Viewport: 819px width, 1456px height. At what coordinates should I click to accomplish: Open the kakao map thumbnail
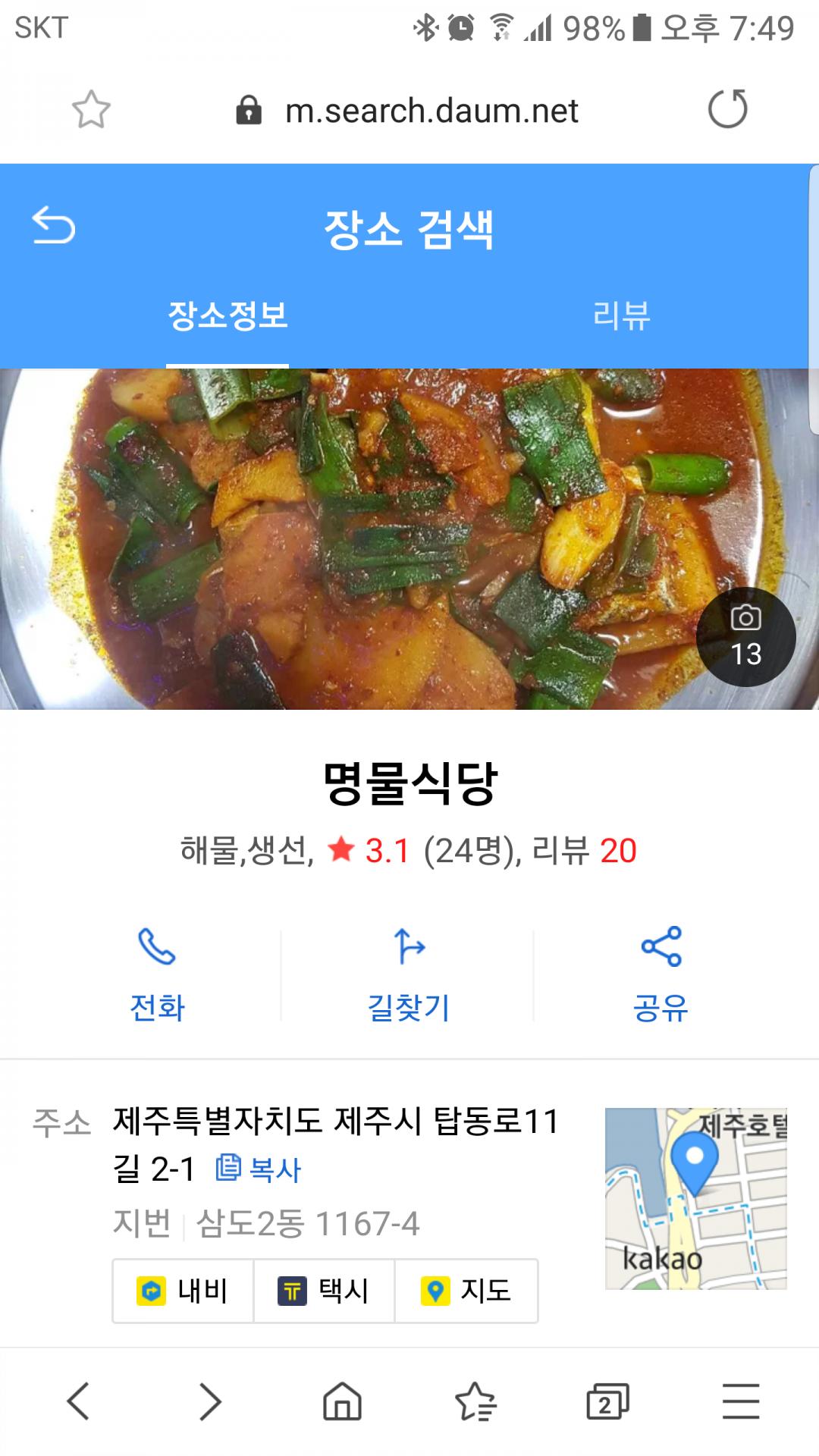695,1198
